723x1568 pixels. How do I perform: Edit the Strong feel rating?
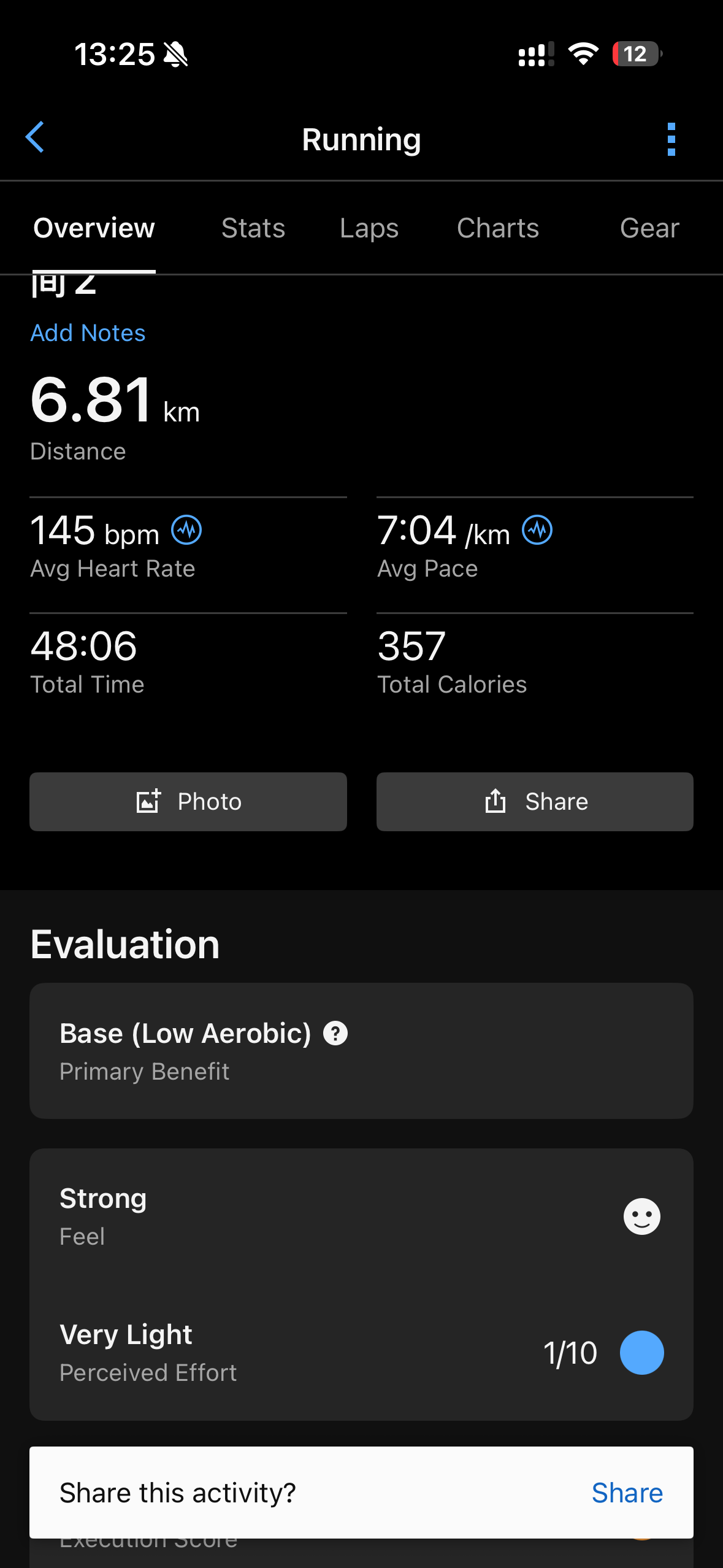click(x=641, y=1216)
